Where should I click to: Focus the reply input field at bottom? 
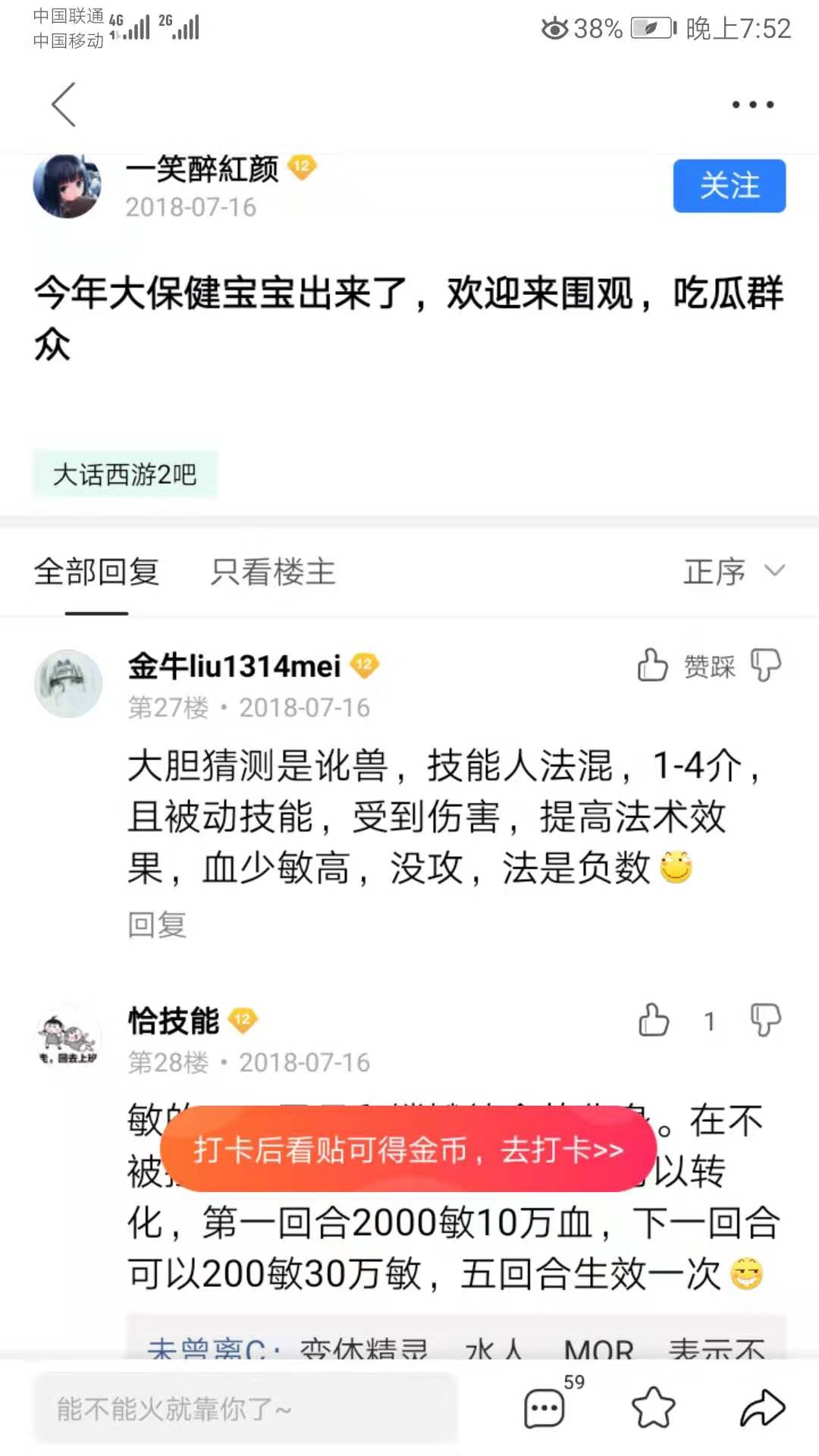pos(244,1409)
